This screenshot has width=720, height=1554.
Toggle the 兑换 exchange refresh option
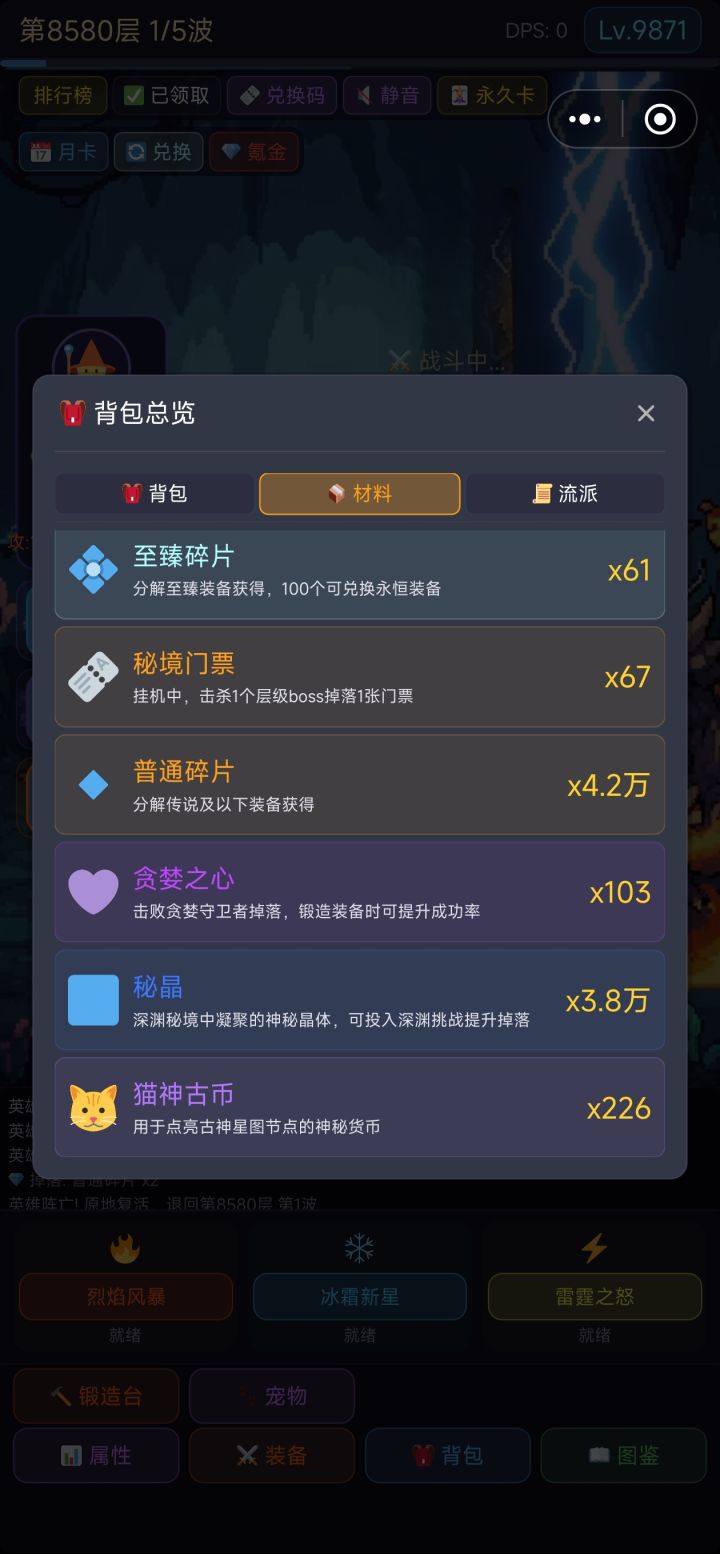[x=158, y=152]
